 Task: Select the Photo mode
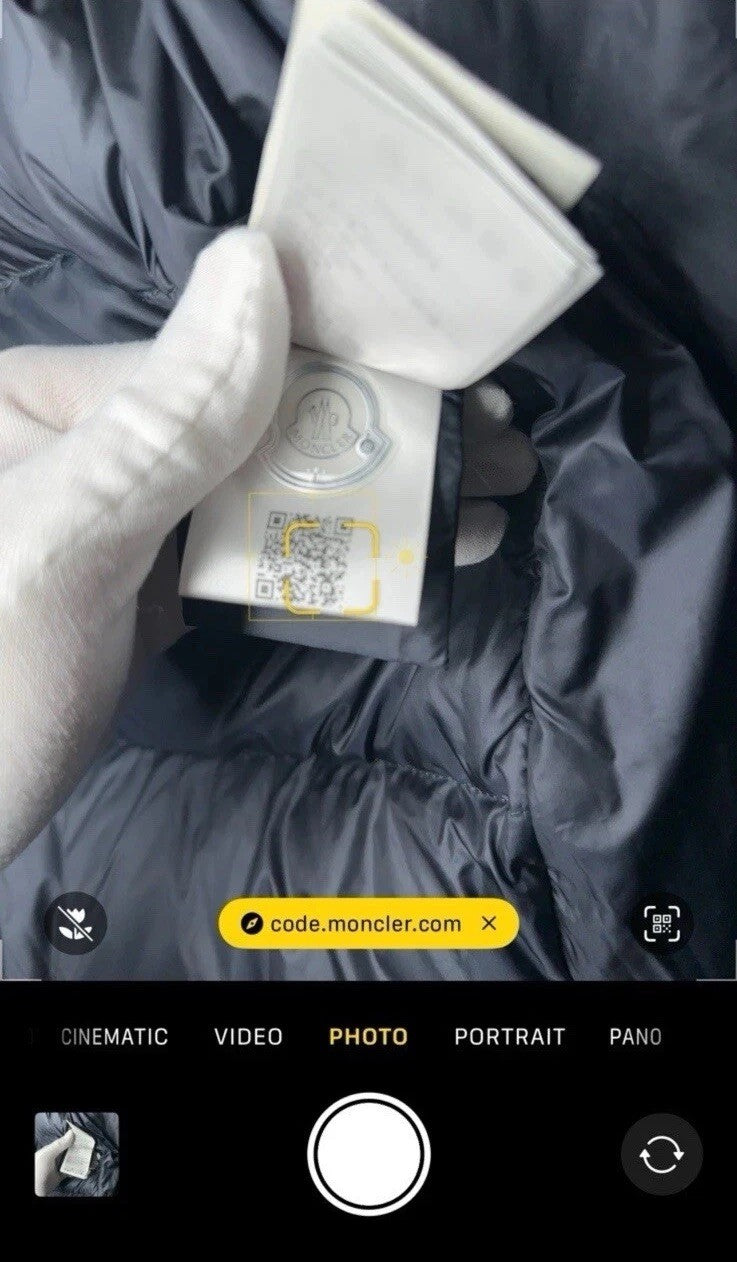coord(368,1037)
